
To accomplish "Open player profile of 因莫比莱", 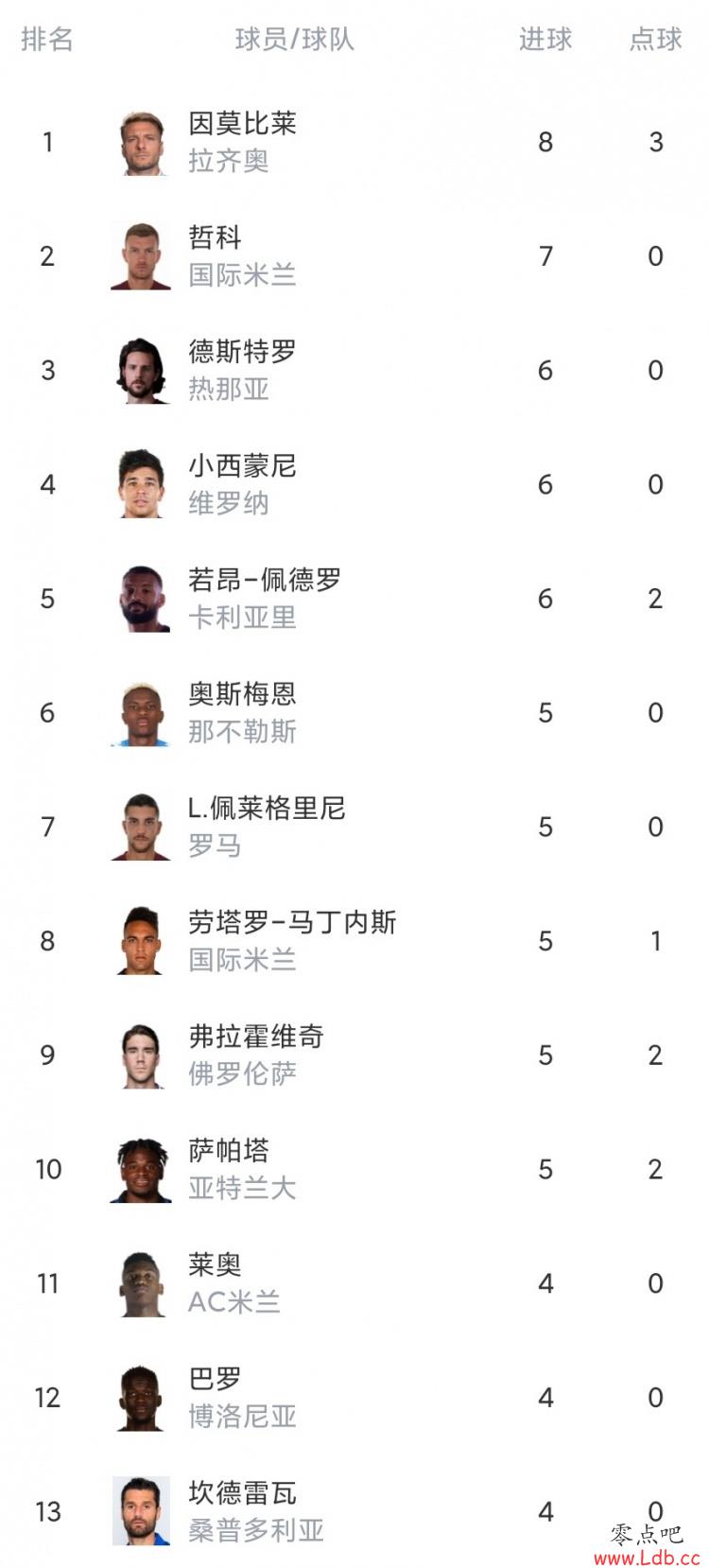I will (x=354, y=142).
